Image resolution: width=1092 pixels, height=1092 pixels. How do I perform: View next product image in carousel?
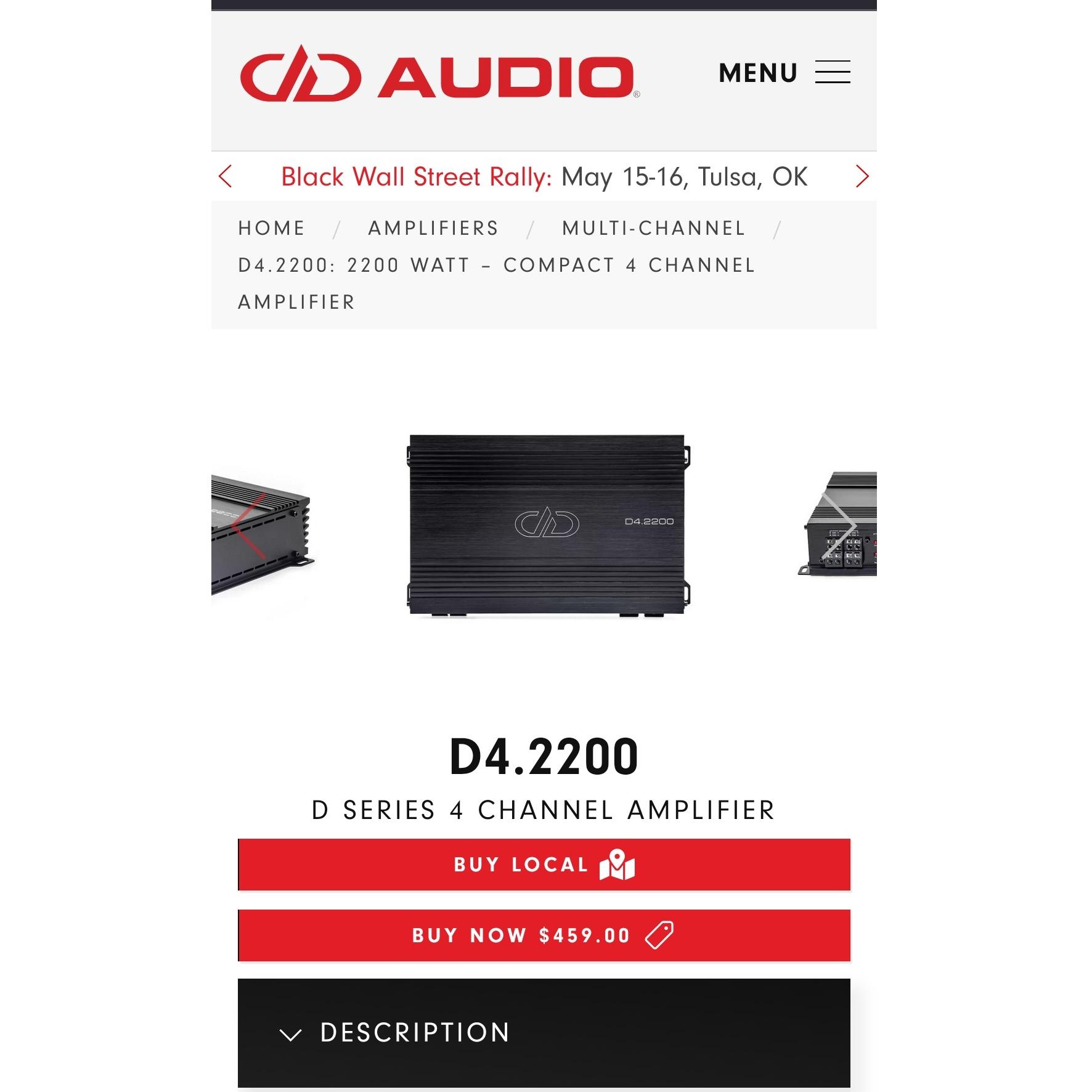839,526
